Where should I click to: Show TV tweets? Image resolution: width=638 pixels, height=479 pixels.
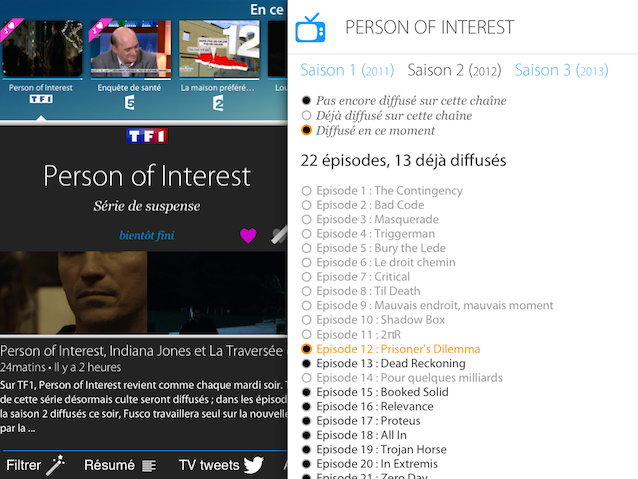pyautogui.click(x=220, y=465)
